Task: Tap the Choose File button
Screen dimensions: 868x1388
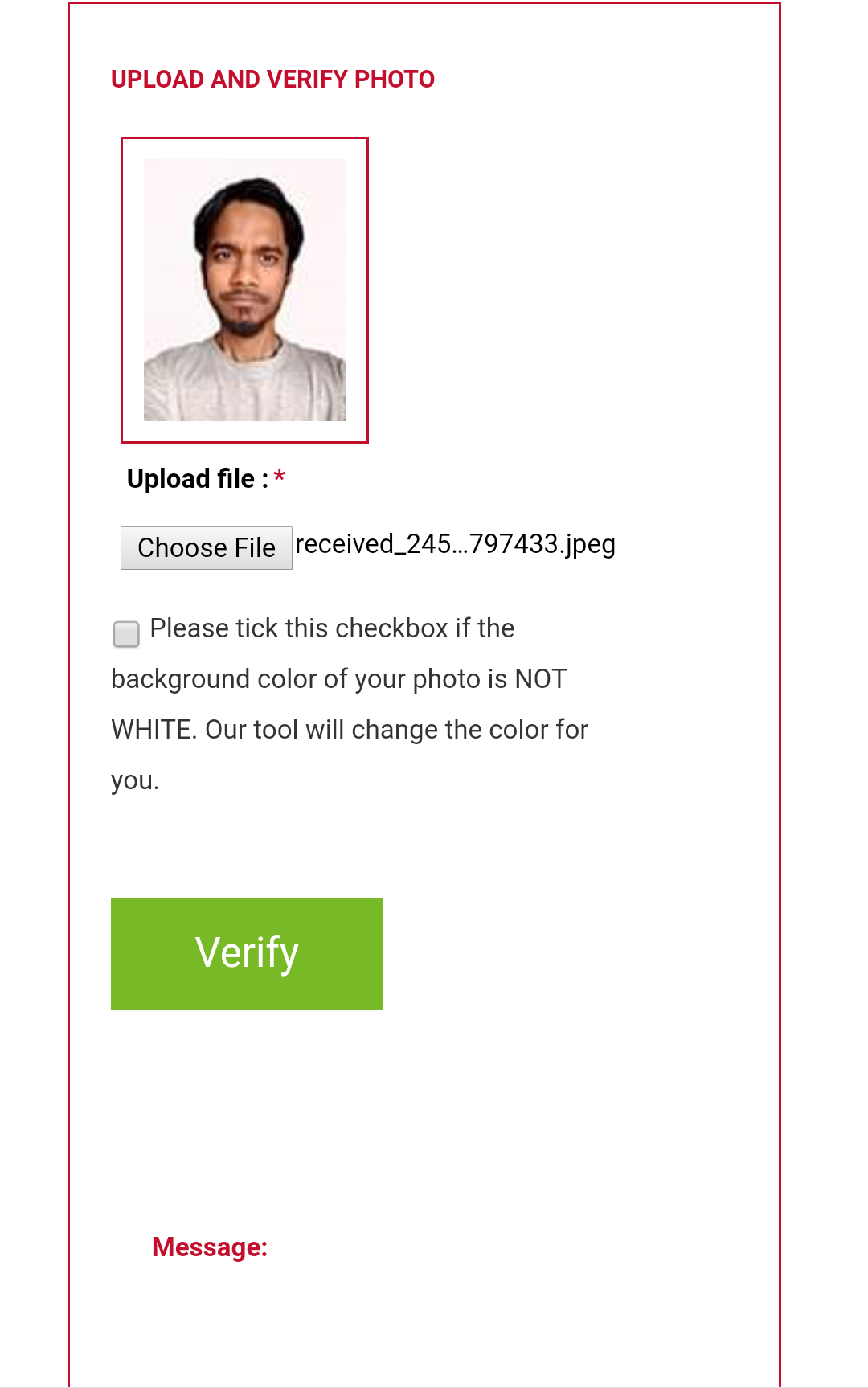Action: tap(206, 548)
